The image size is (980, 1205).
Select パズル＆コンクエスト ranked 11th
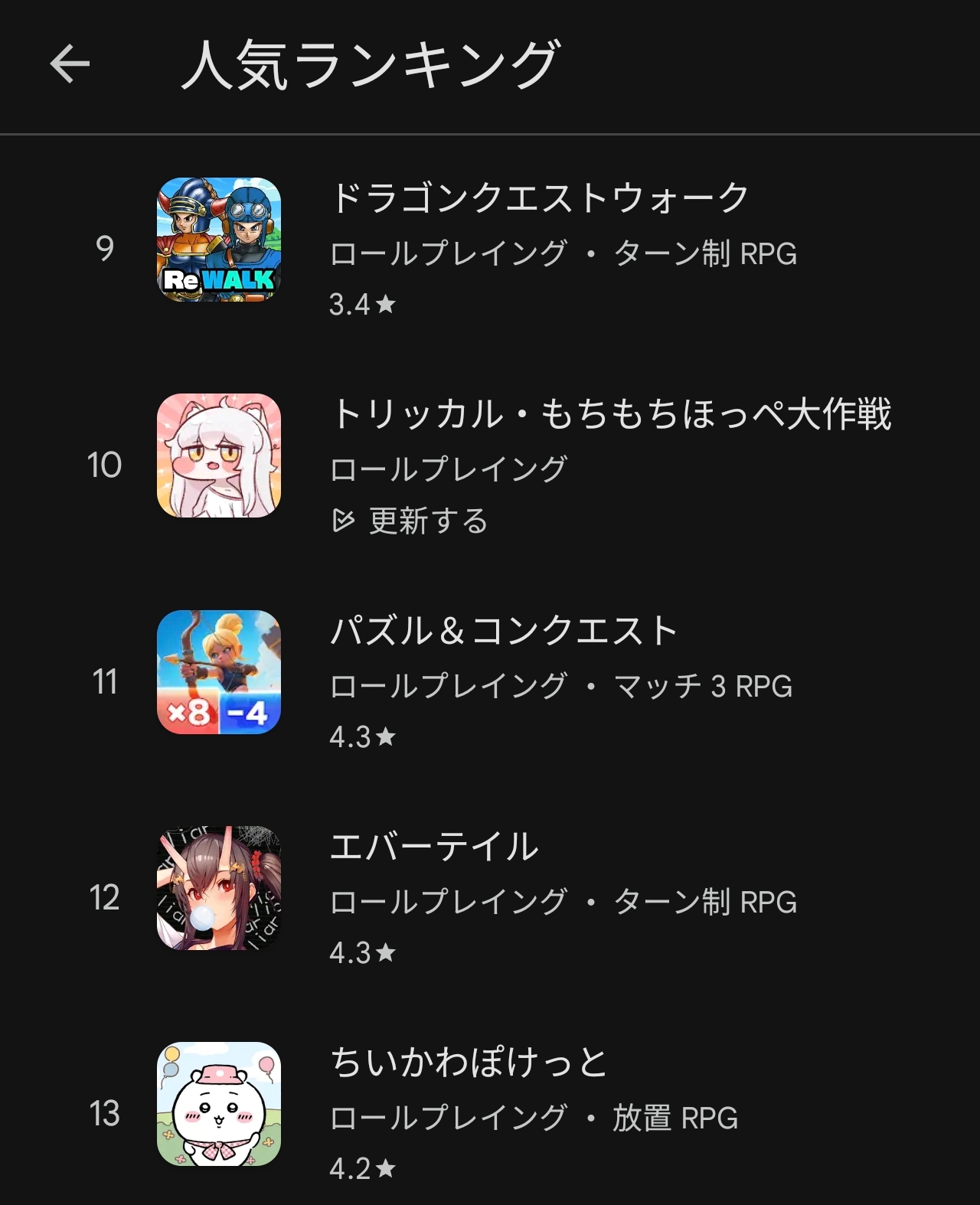point(504,632)
